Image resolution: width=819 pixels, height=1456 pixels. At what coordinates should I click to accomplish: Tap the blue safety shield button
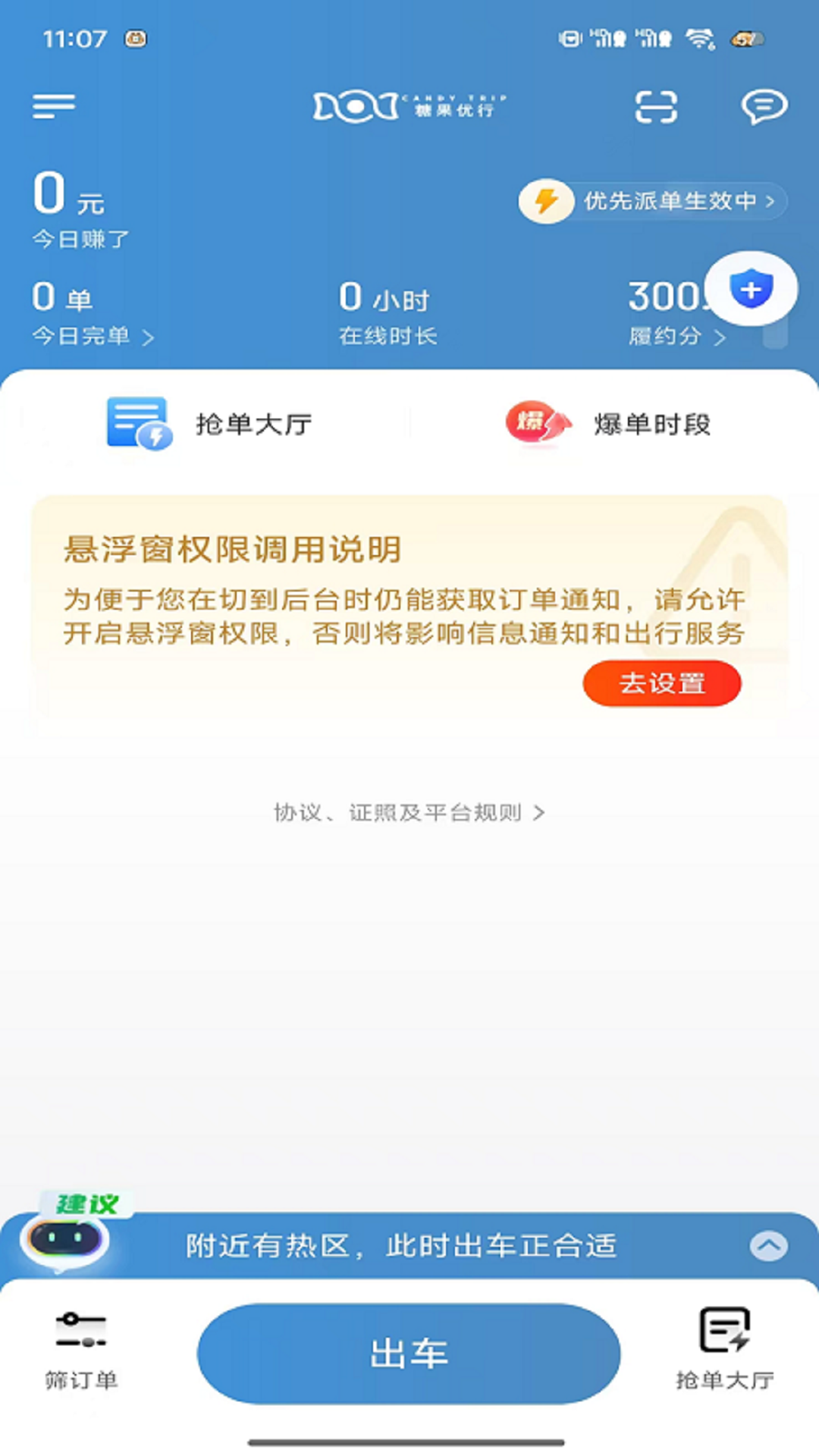coord(751,289)
